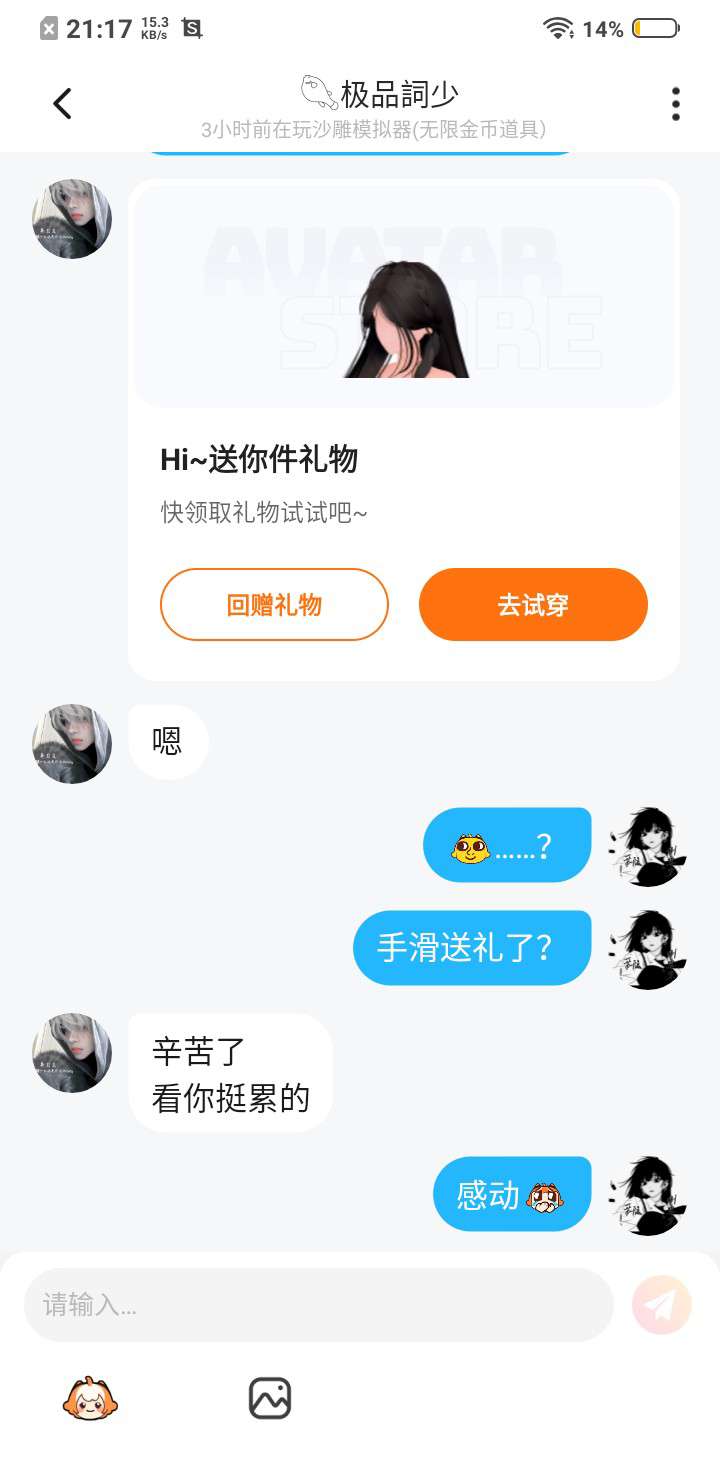Attach a picture from the gallery

point(270,1398)
